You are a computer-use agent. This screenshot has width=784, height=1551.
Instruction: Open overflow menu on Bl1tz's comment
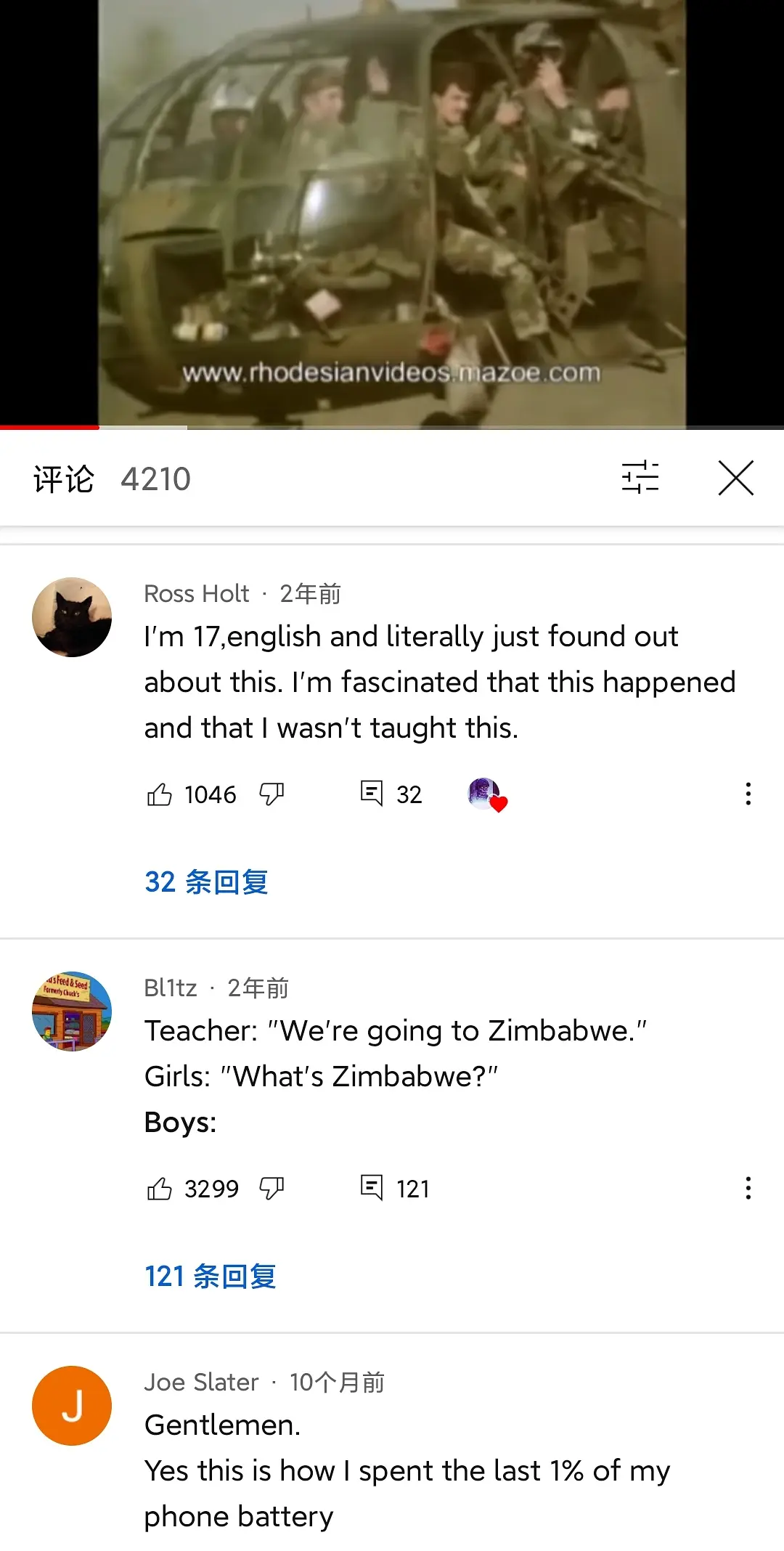[x=748, y=1188]
